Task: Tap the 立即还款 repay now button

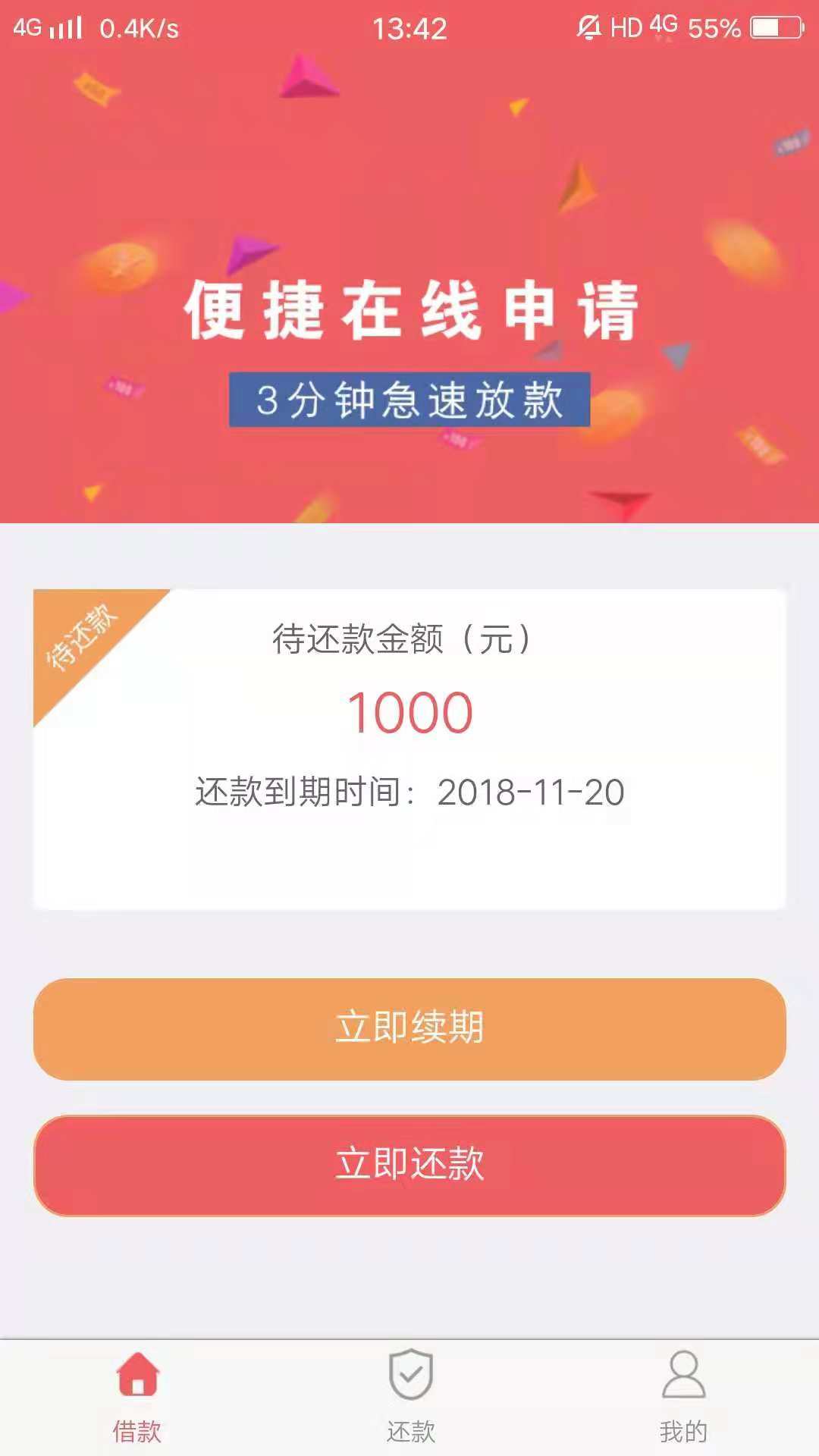Action: 409,1166
